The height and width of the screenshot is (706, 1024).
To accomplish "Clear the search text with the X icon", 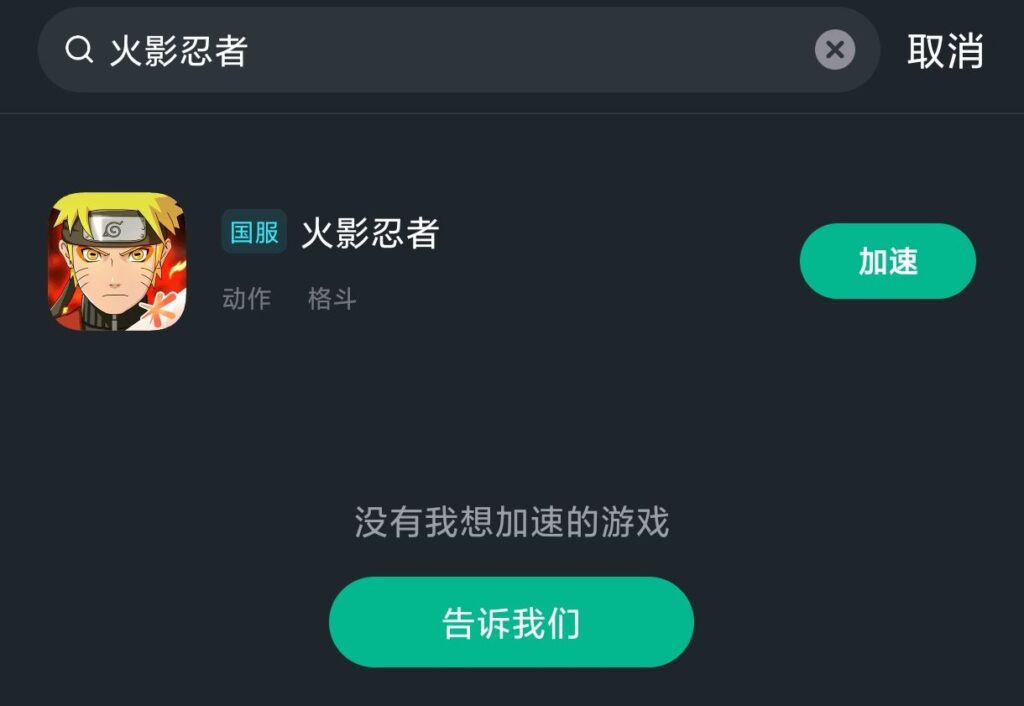I will [x=835, y=50].
